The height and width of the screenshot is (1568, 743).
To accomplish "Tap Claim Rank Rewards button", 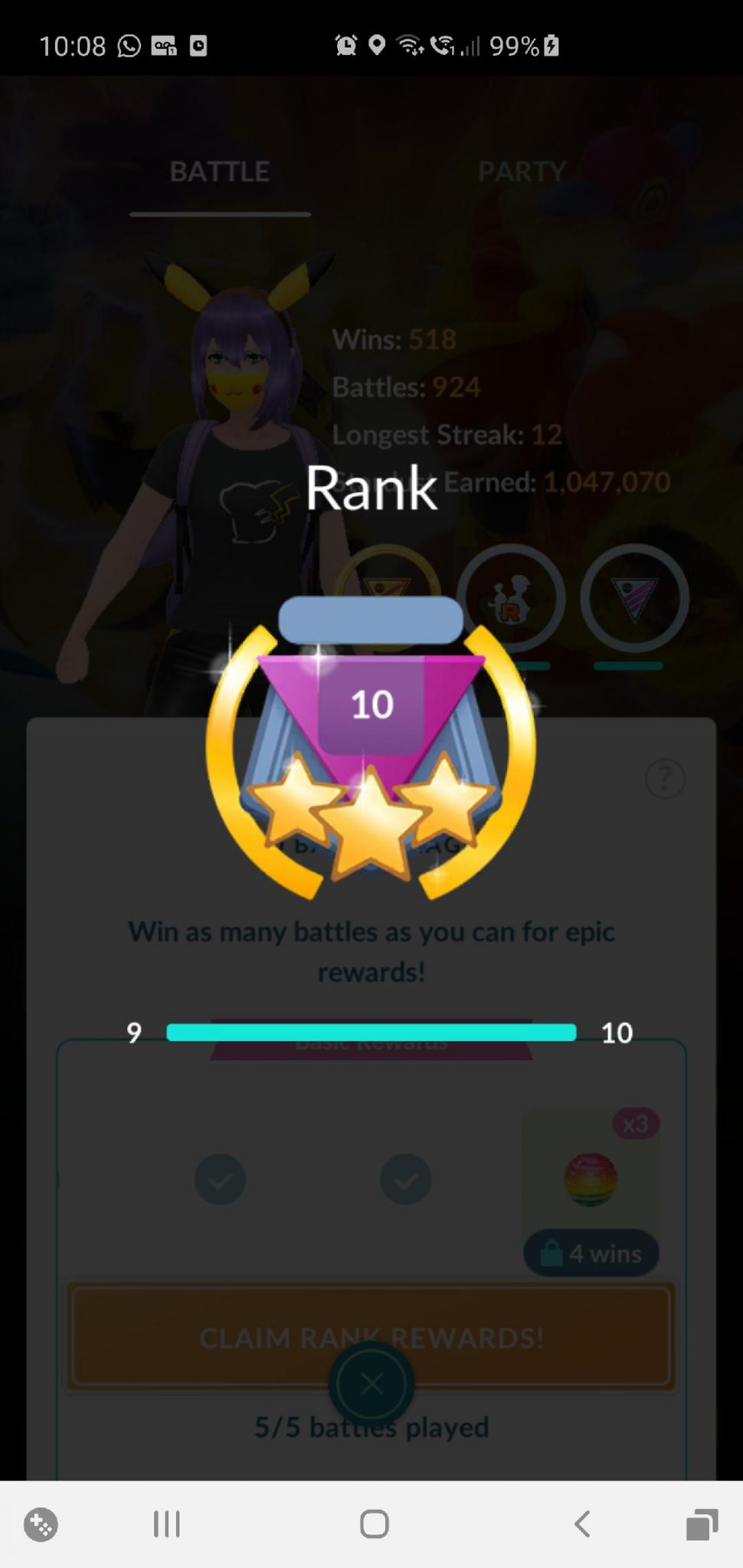I will tap(371, 1337).
